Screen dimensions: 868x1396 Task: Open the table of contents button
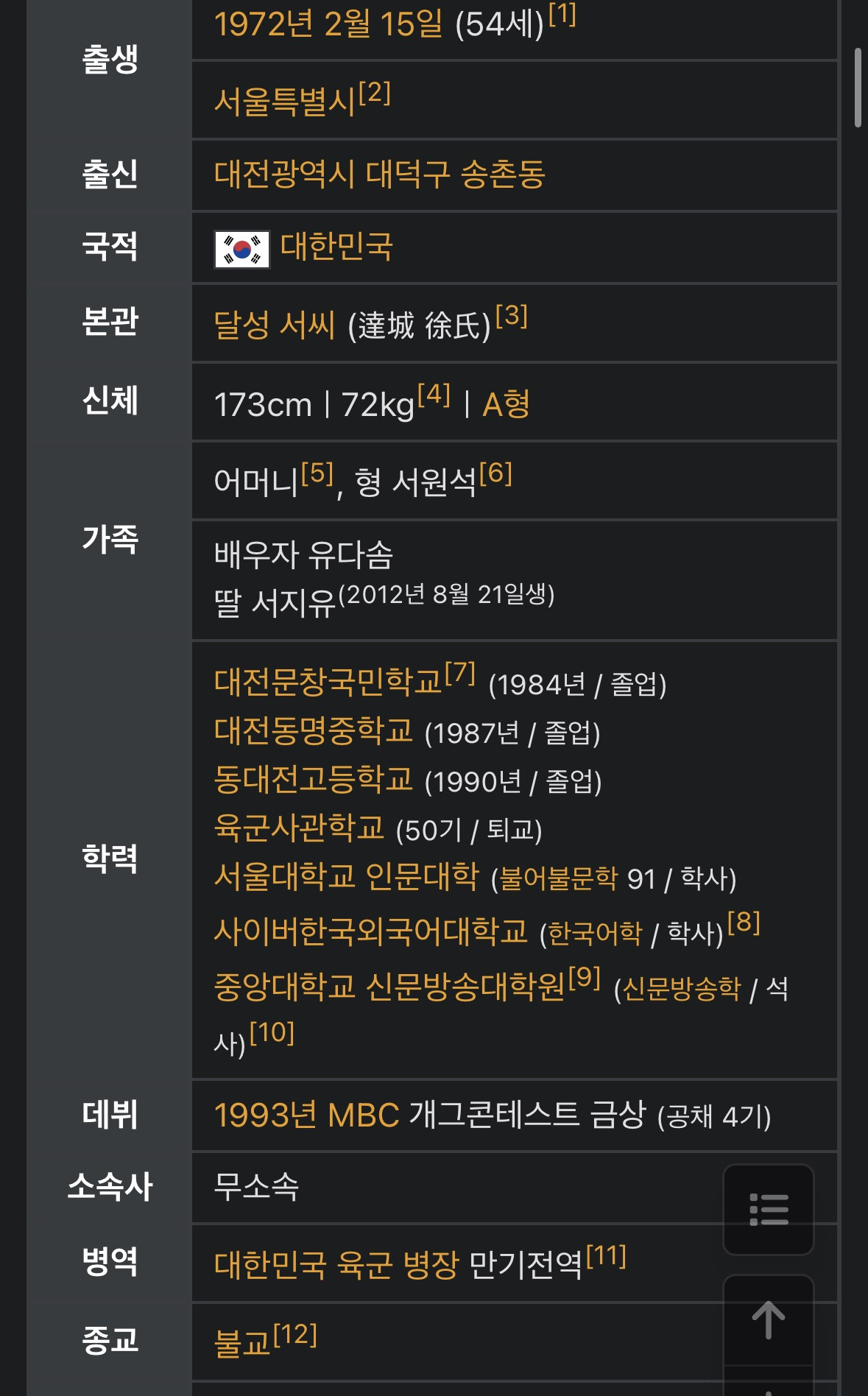(x=769, y=1209)
